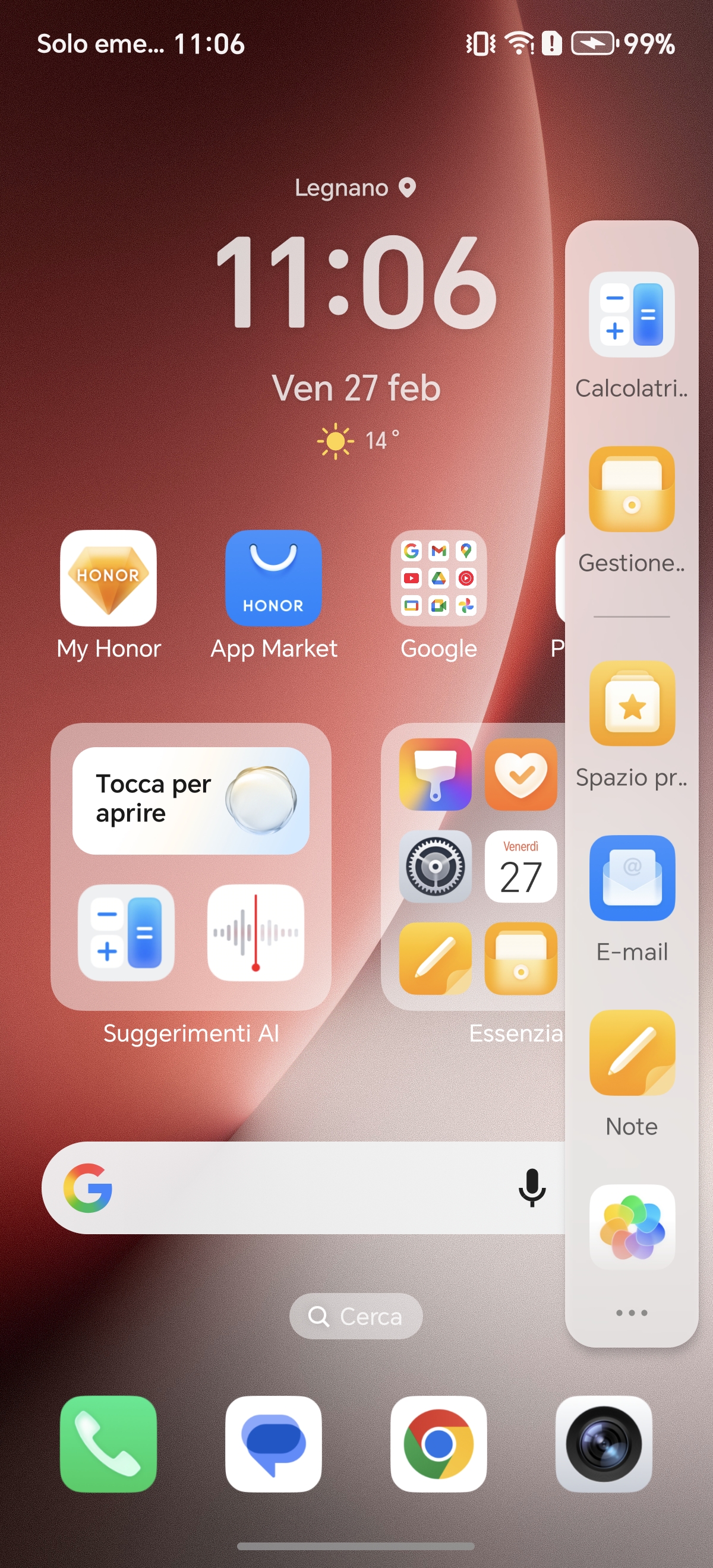This screenshot has width=713, height=1568.
Task: Open the Venerdì 27 calendar app
Action: coord(520,866)
